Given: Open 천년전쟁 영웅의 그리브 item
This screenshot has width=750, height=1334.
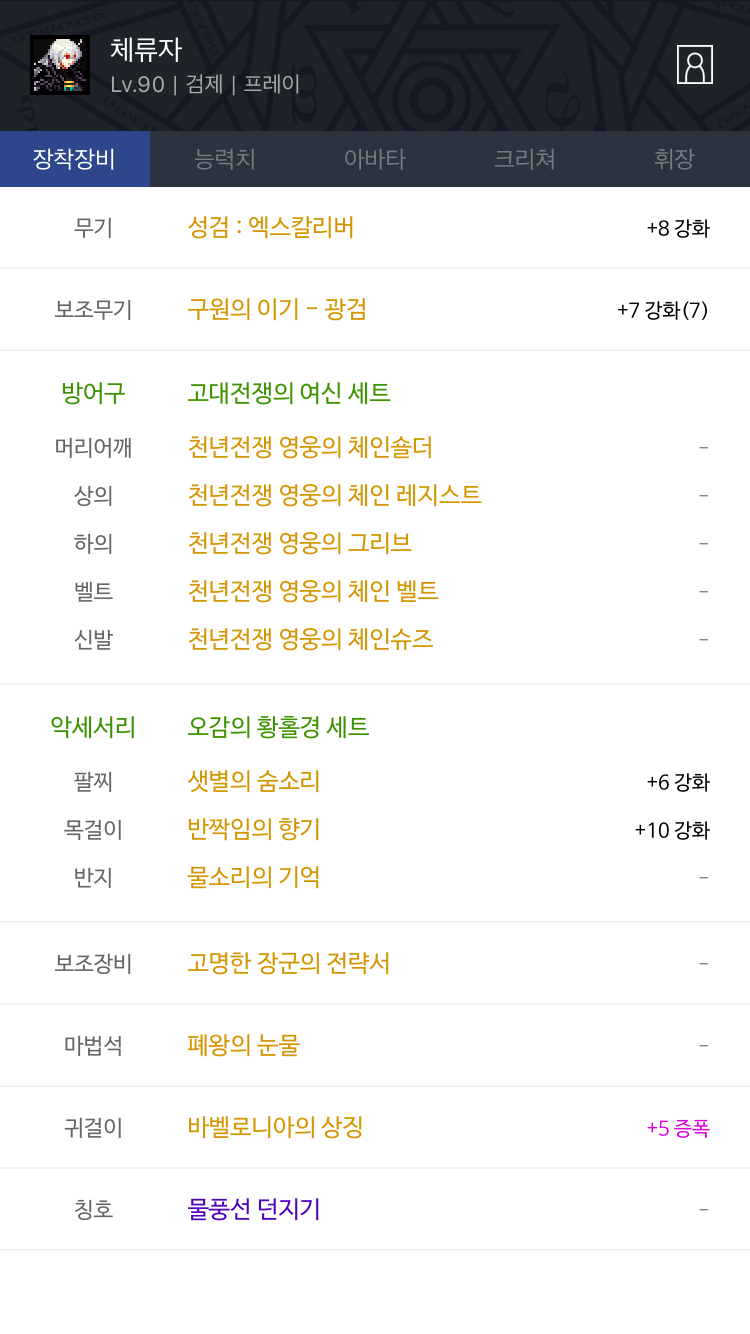Looking at the screenshot, I should [300, 543].
